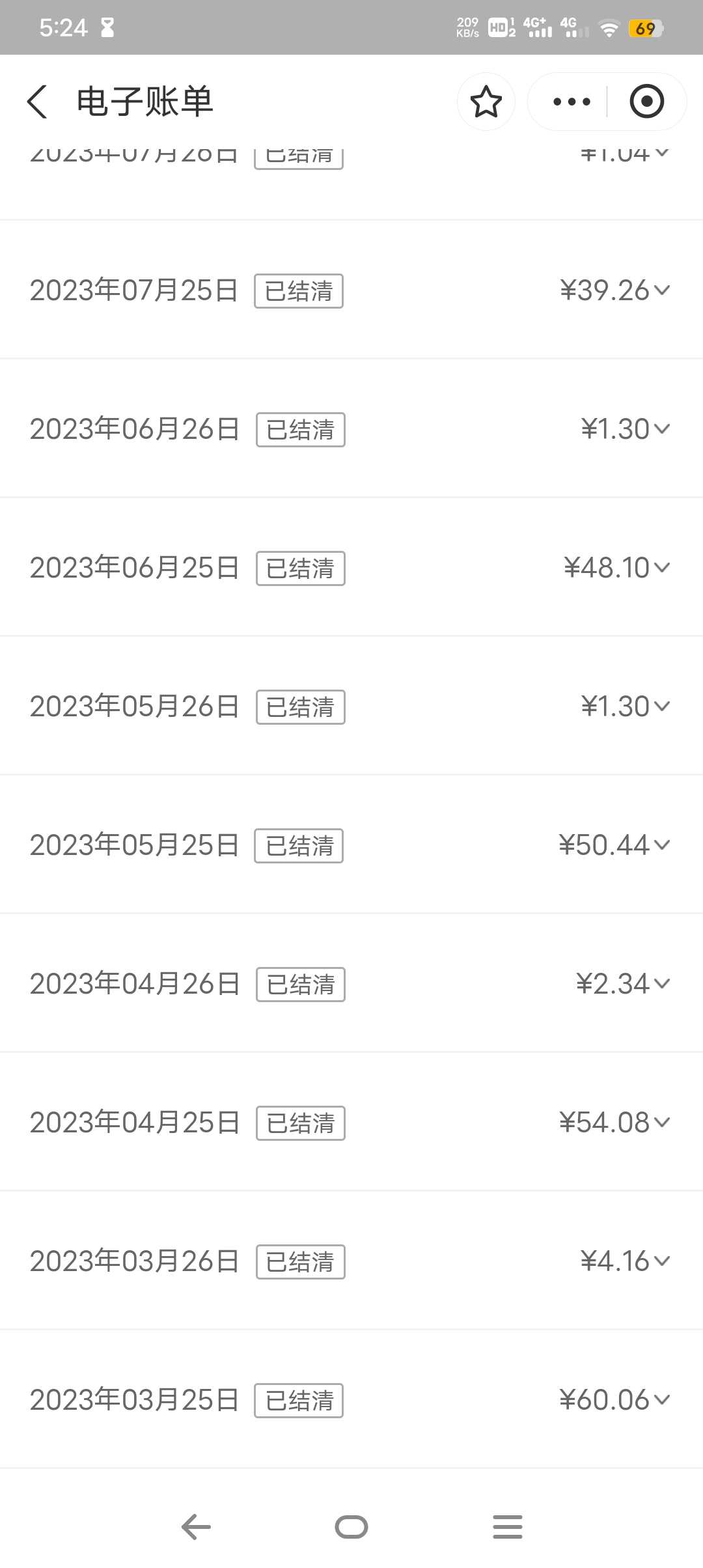The image size is (703, 1568).
Task: Close the mini program via the circle icon
Action: click(646, 102)
